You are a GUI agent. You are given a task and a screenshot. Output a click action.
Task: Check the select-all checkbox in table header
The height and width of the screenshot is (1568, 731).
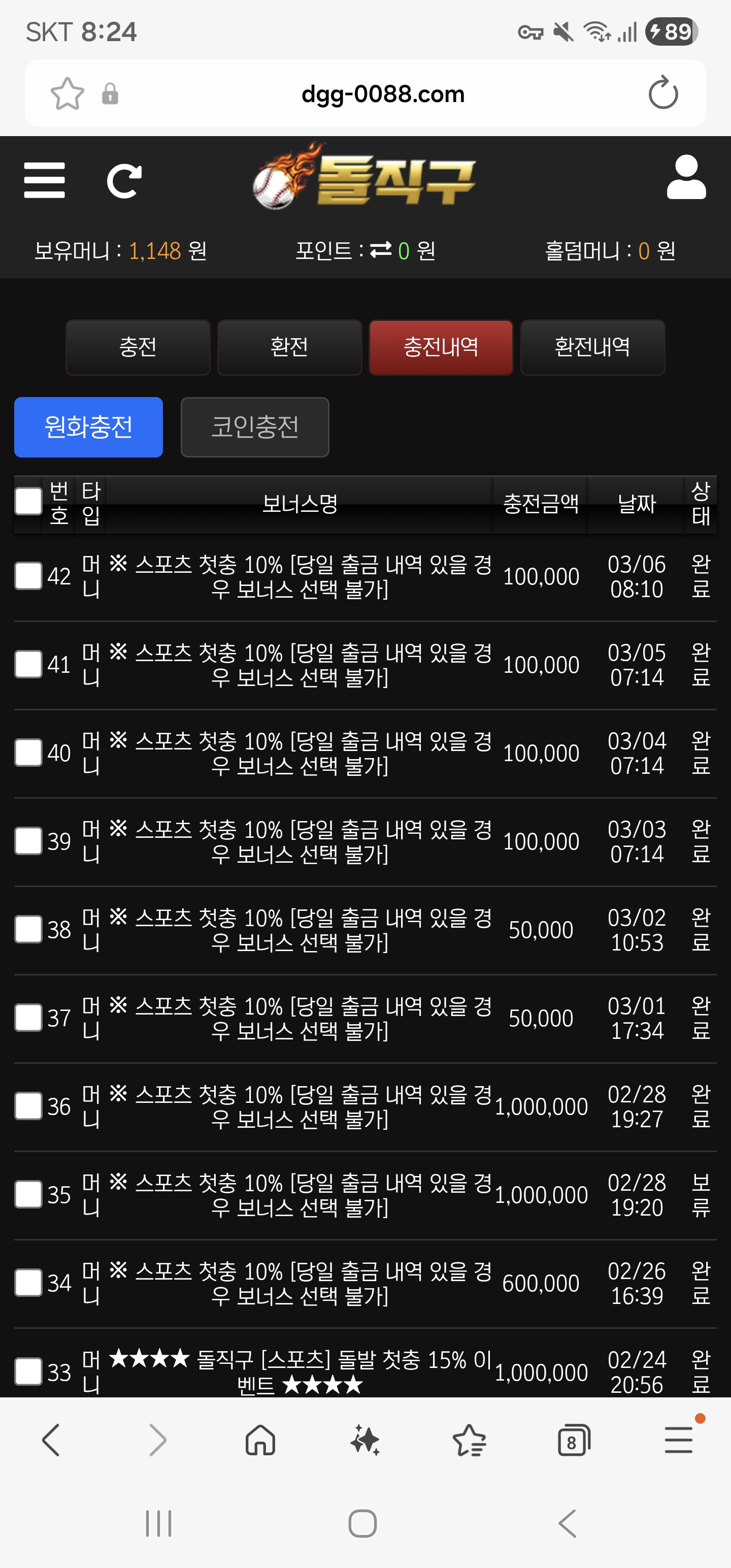[28, 501]
